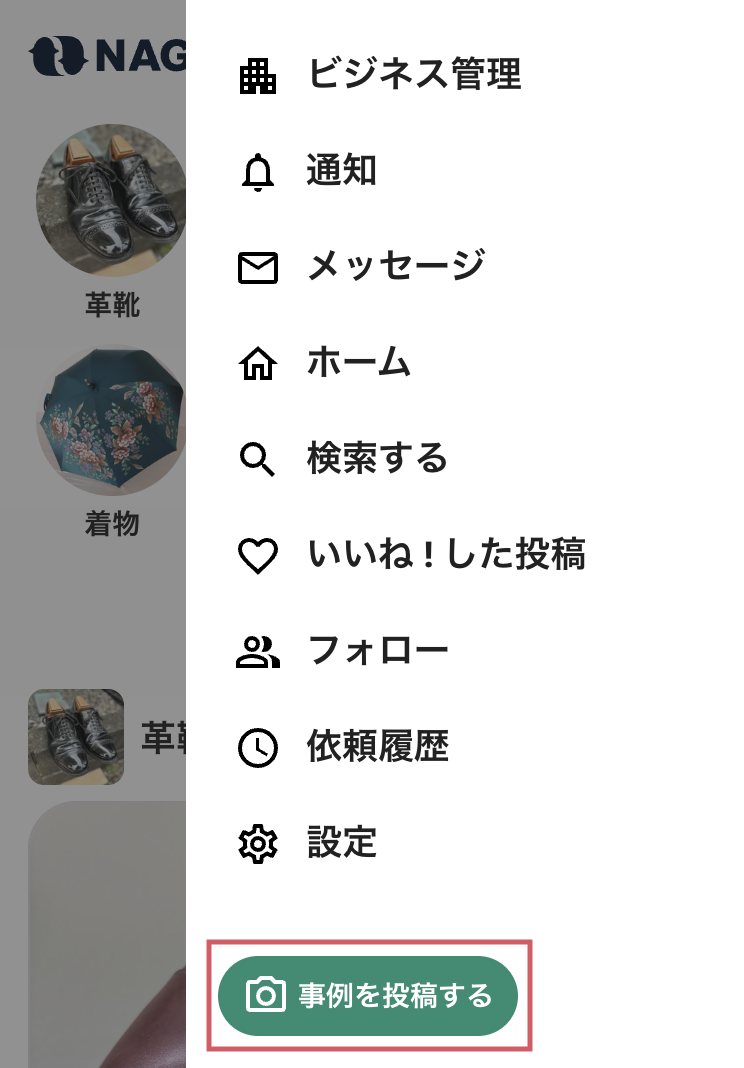
Task: Click the clock icon for 依頼履歴
Action: 258,748
